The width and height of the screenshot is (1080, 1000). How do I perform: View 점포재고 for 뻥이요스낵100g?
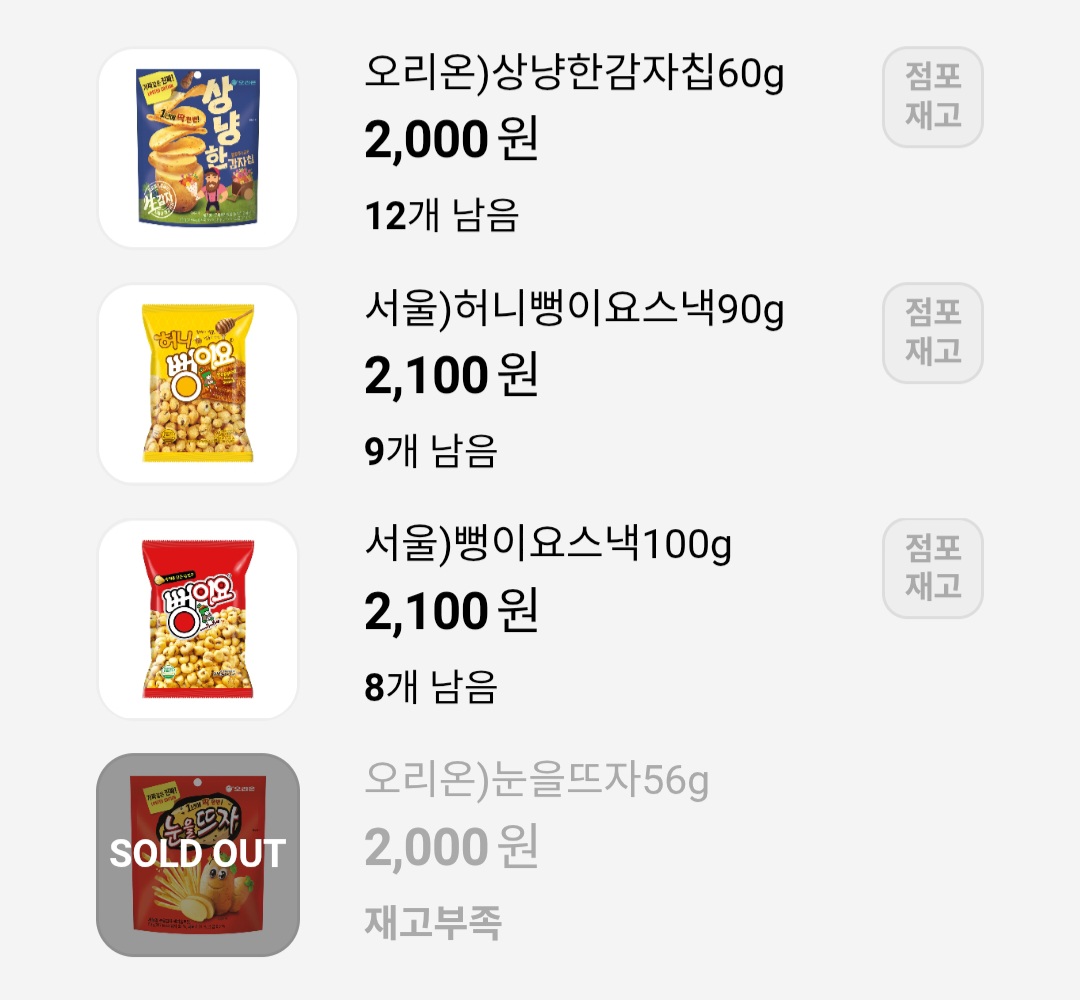932,568
